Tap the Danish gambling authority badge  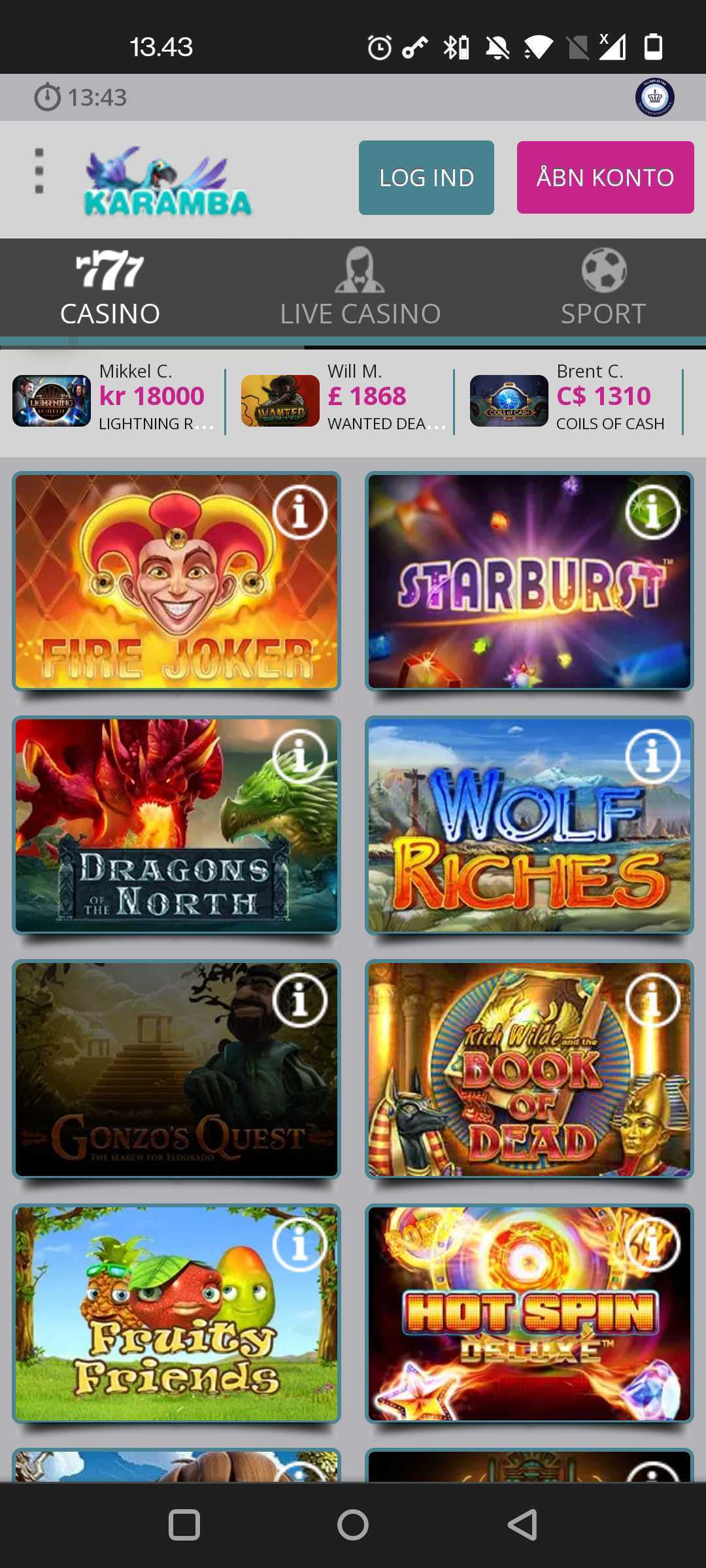pos(655,98)
